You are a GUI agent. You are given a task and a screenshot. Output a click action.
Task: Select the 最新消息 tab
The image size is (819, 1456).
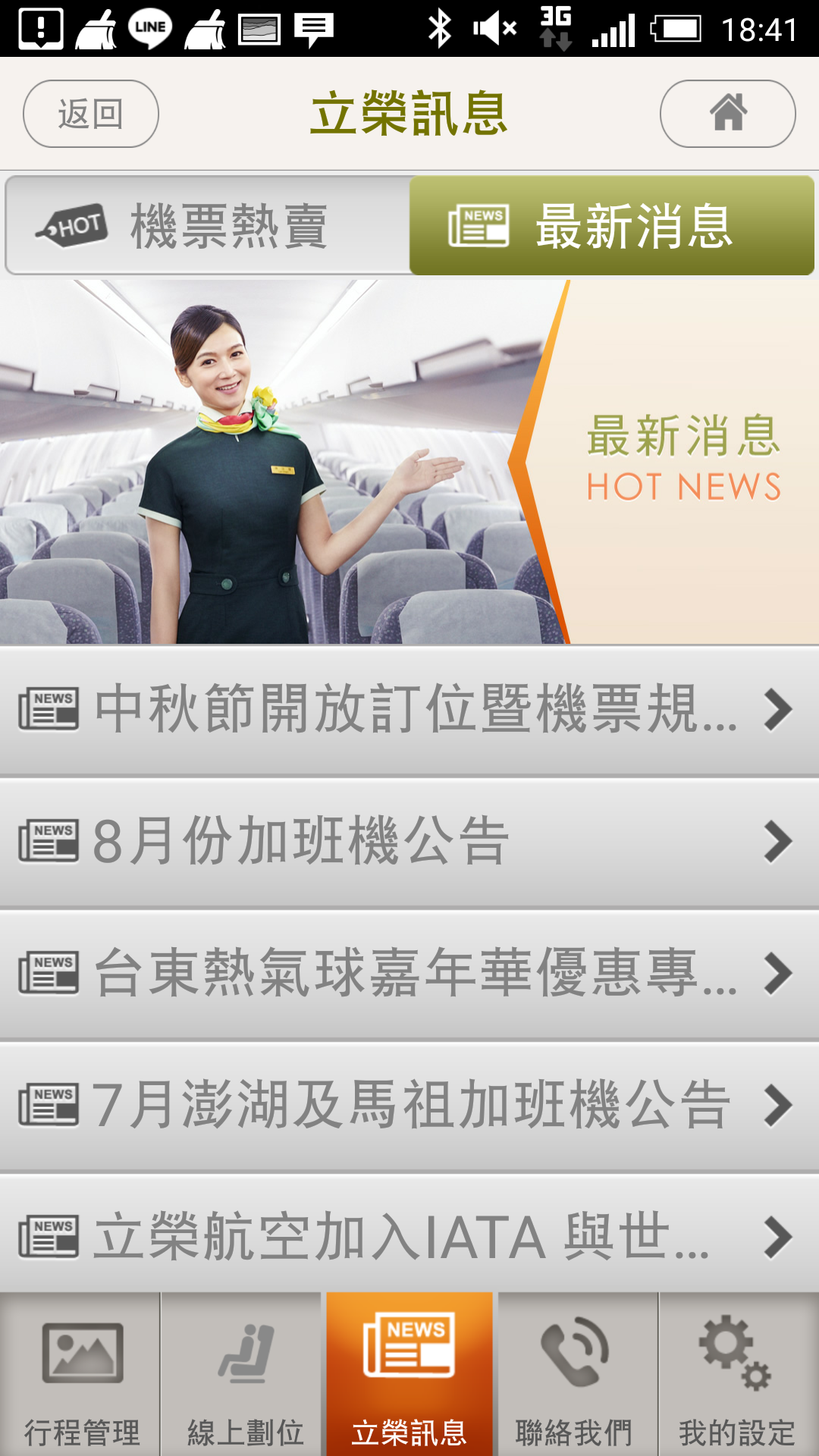[x=612, y=226]
